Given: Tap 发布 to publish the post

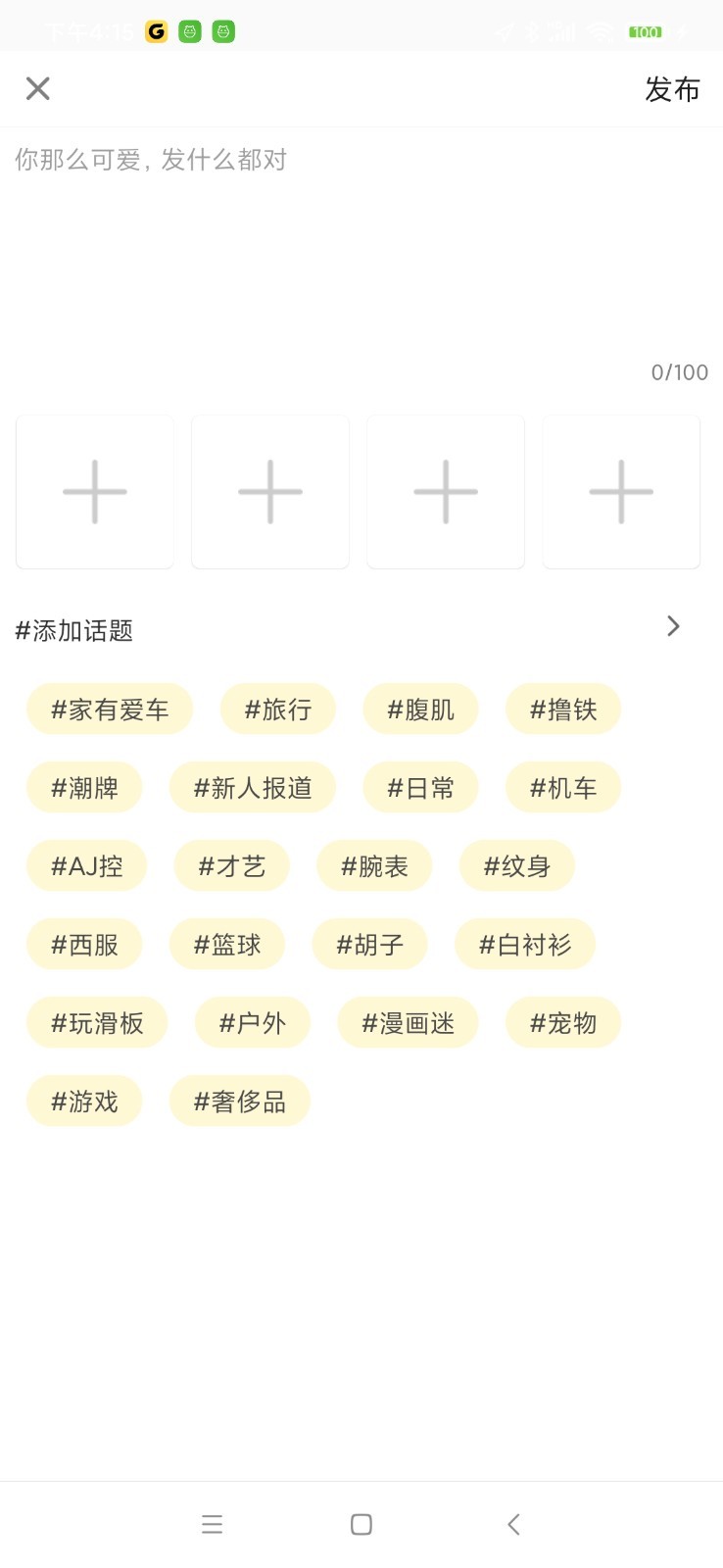Looking at the screenshot, I should (673, 89).
